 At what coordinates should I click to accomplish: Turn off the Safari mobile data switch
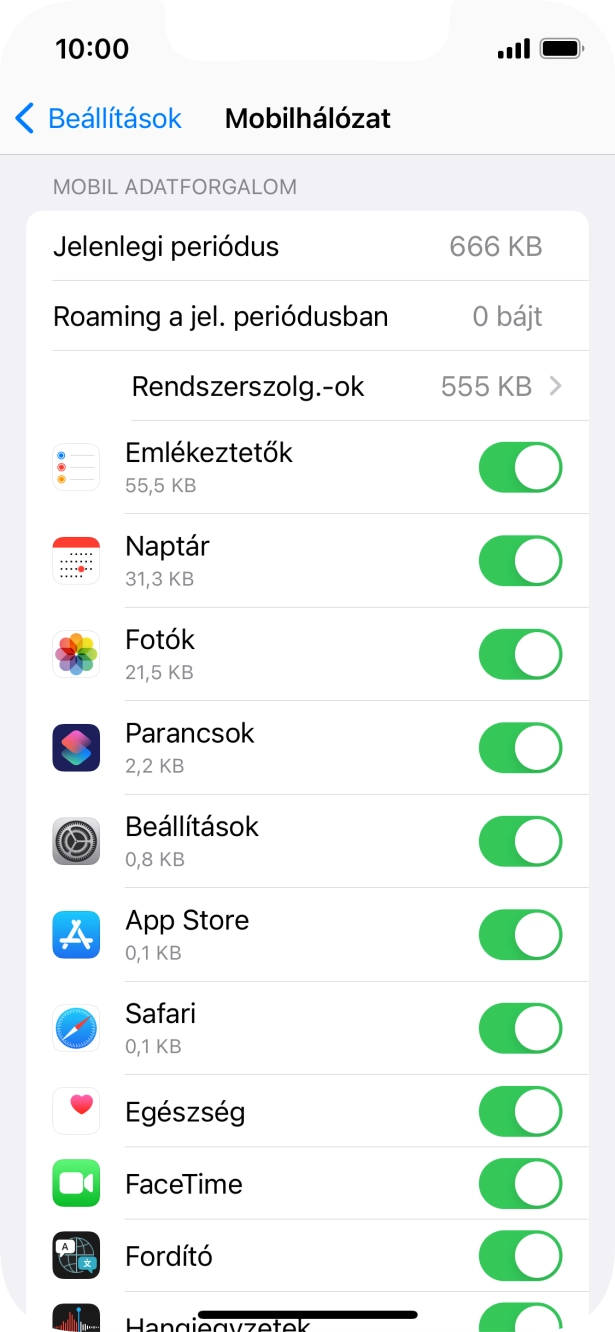tap(520, 1028)
